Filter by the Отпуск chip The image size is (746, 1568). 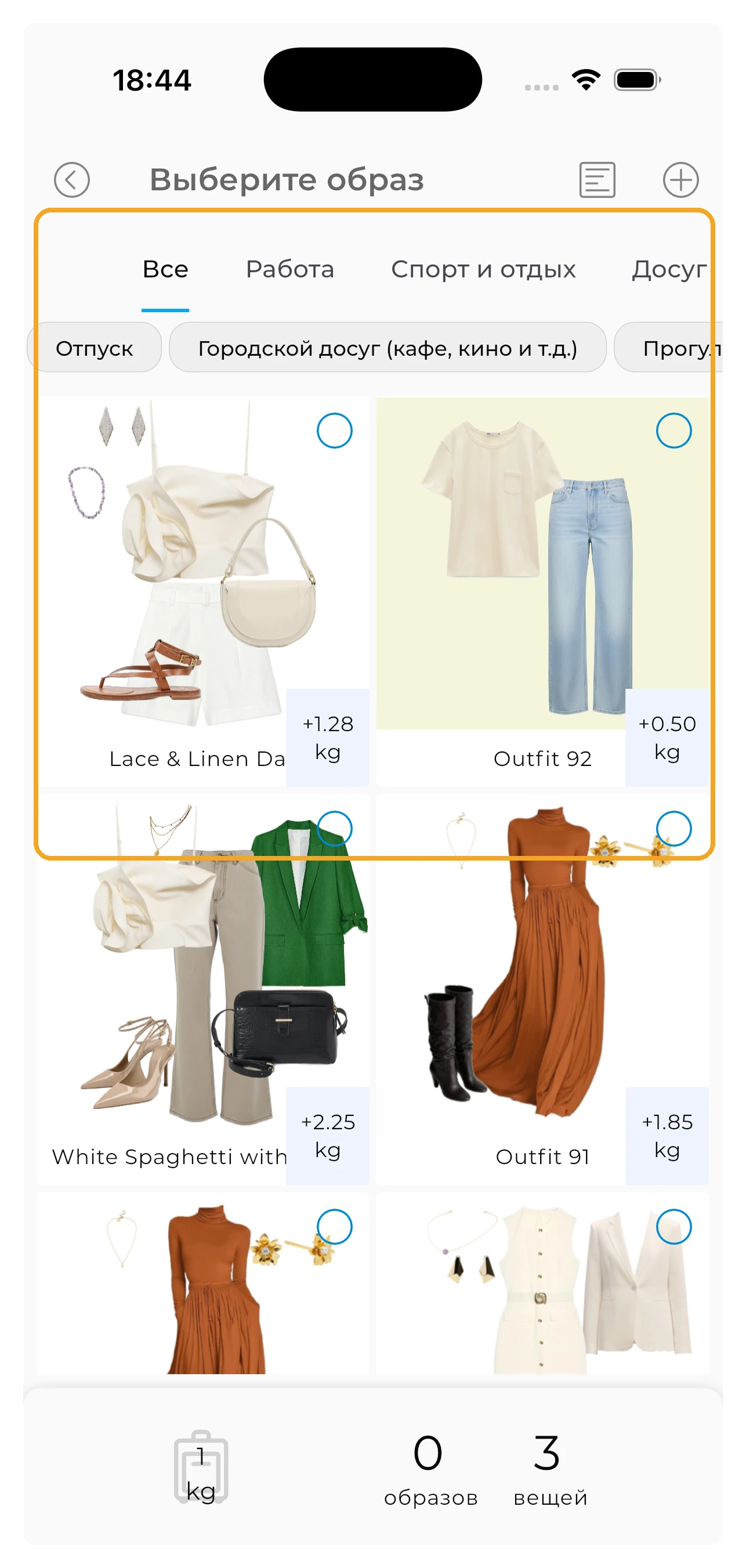95,348
